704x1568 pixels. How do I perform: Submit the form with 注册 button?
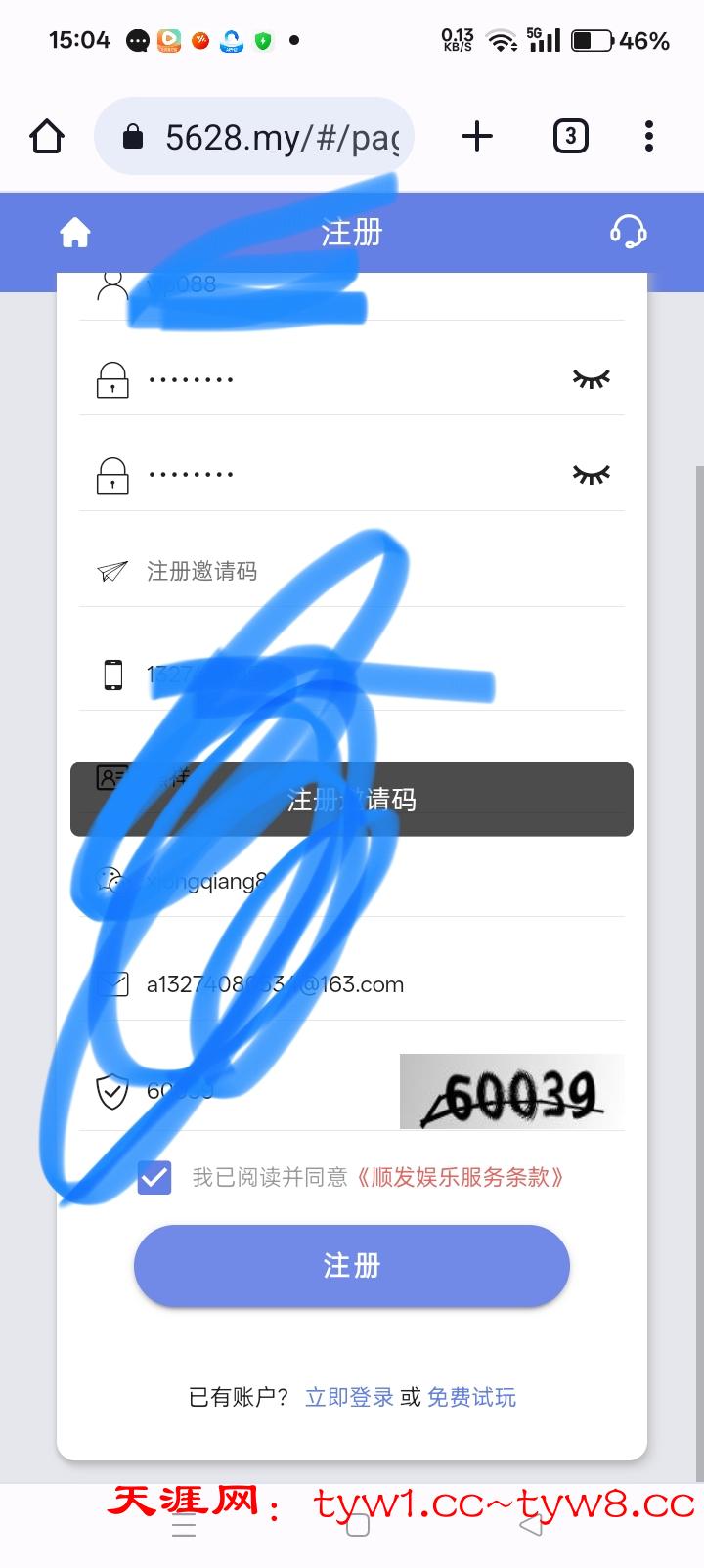(352, 1266)
